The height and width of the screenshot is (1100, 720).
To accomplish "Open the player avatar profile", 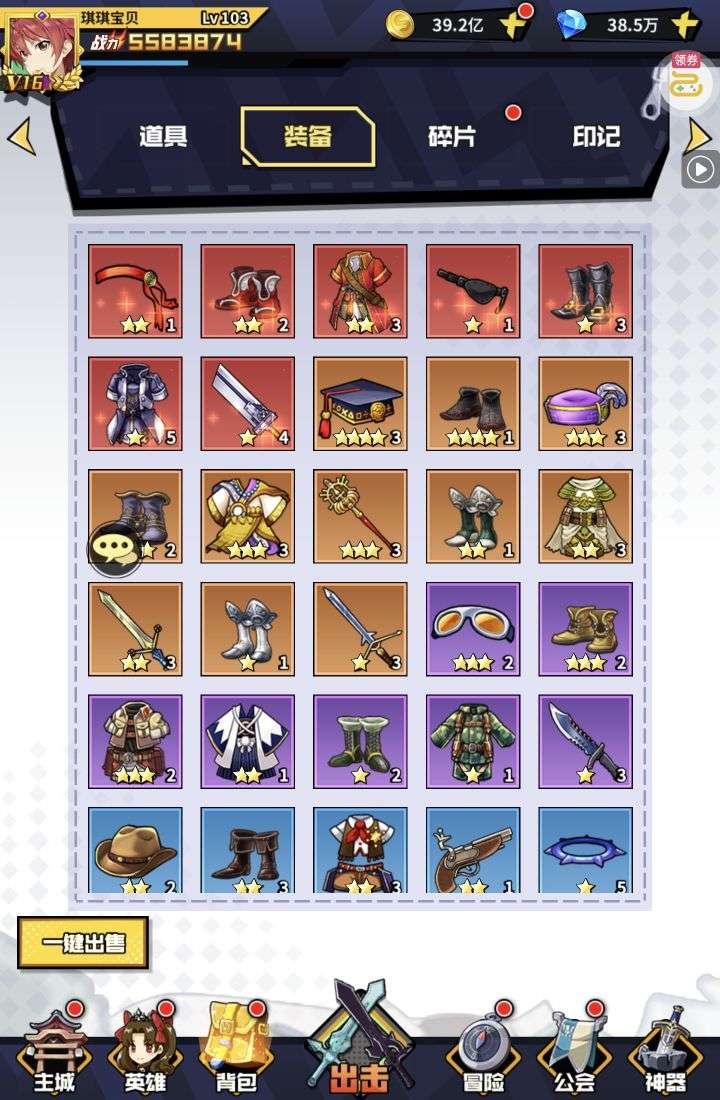I will tap(38, 46).
